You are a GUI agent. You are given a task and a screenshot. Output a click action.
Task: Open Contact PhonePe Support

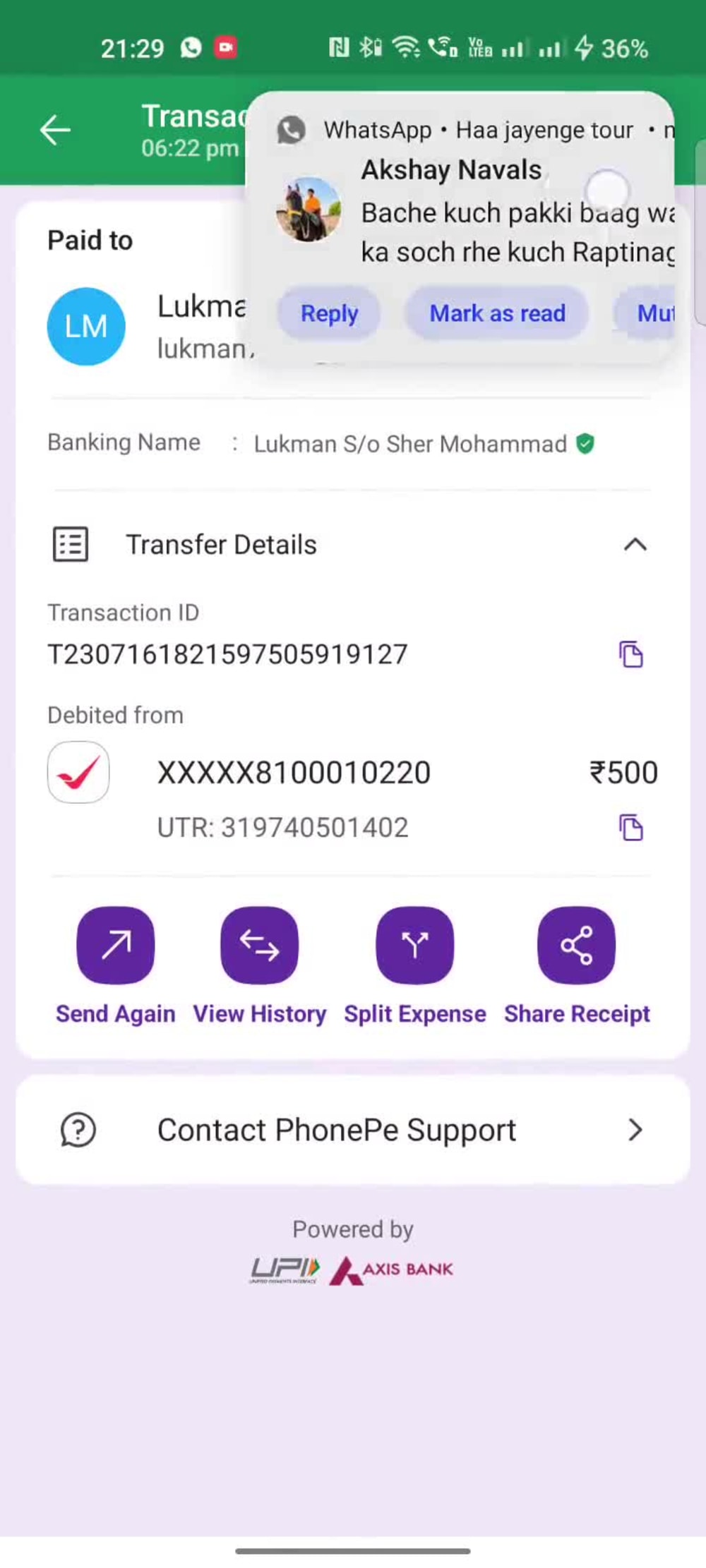tap(353, 1130)
